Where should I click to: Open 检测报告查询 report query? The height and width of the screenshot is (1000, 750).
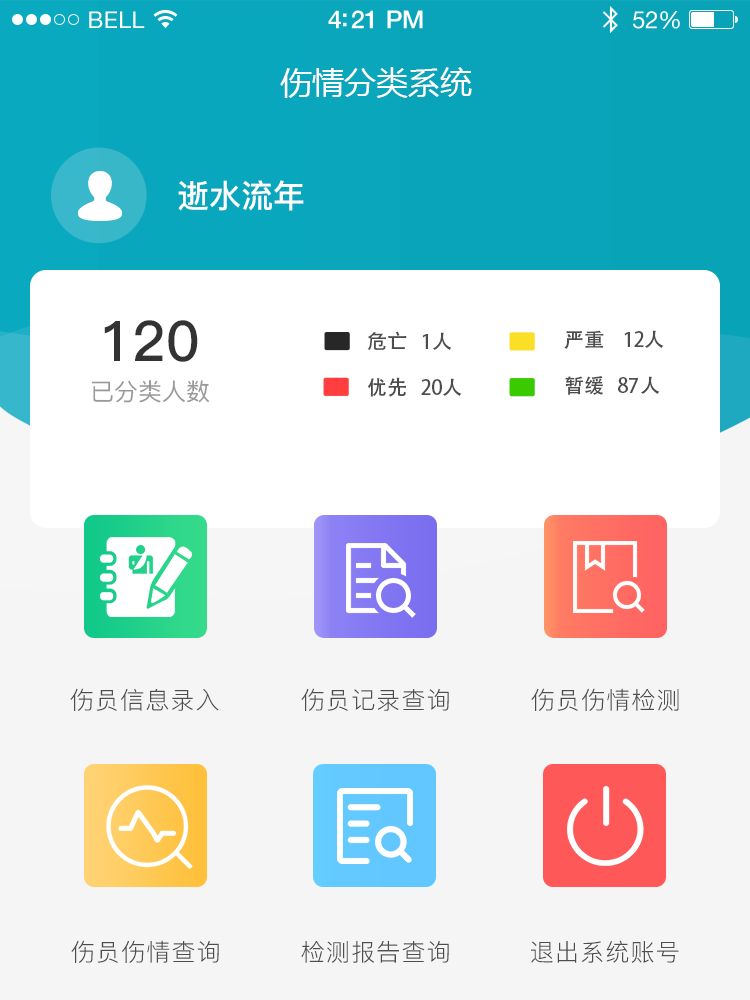[x=375, y=826]
